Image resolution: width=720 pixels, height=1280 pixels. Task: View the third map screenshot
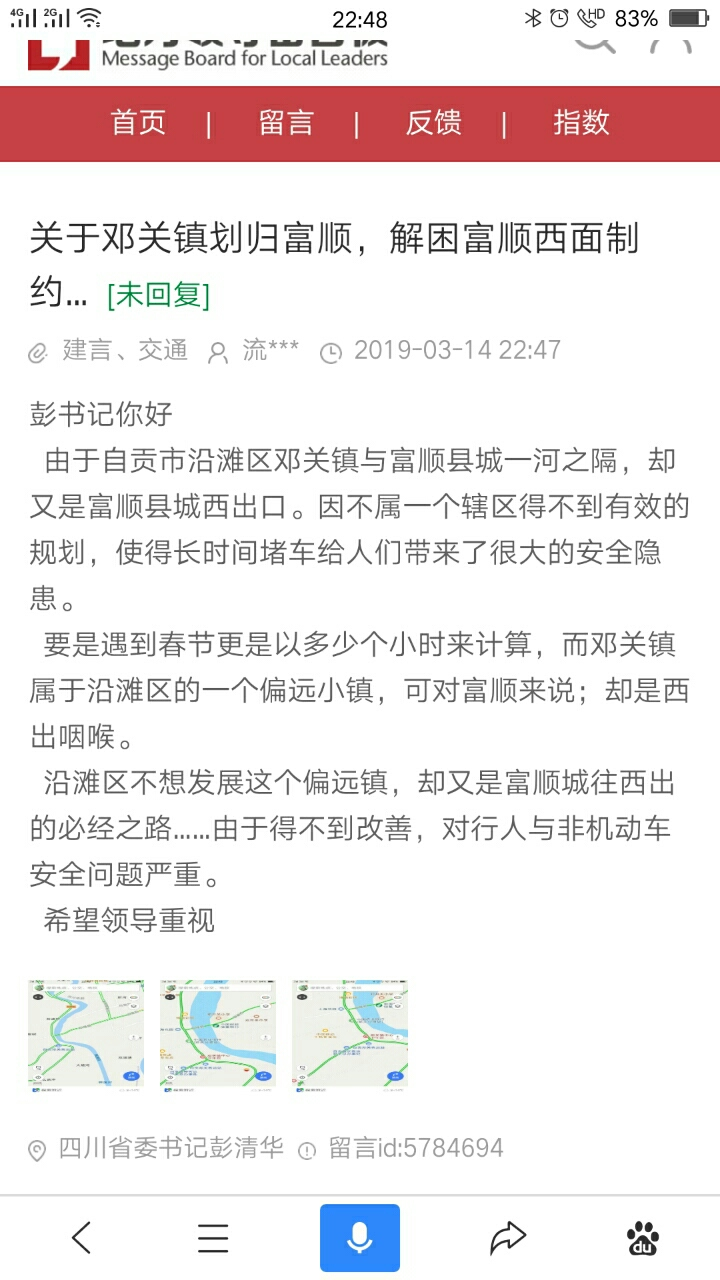tap(350, 1033)
